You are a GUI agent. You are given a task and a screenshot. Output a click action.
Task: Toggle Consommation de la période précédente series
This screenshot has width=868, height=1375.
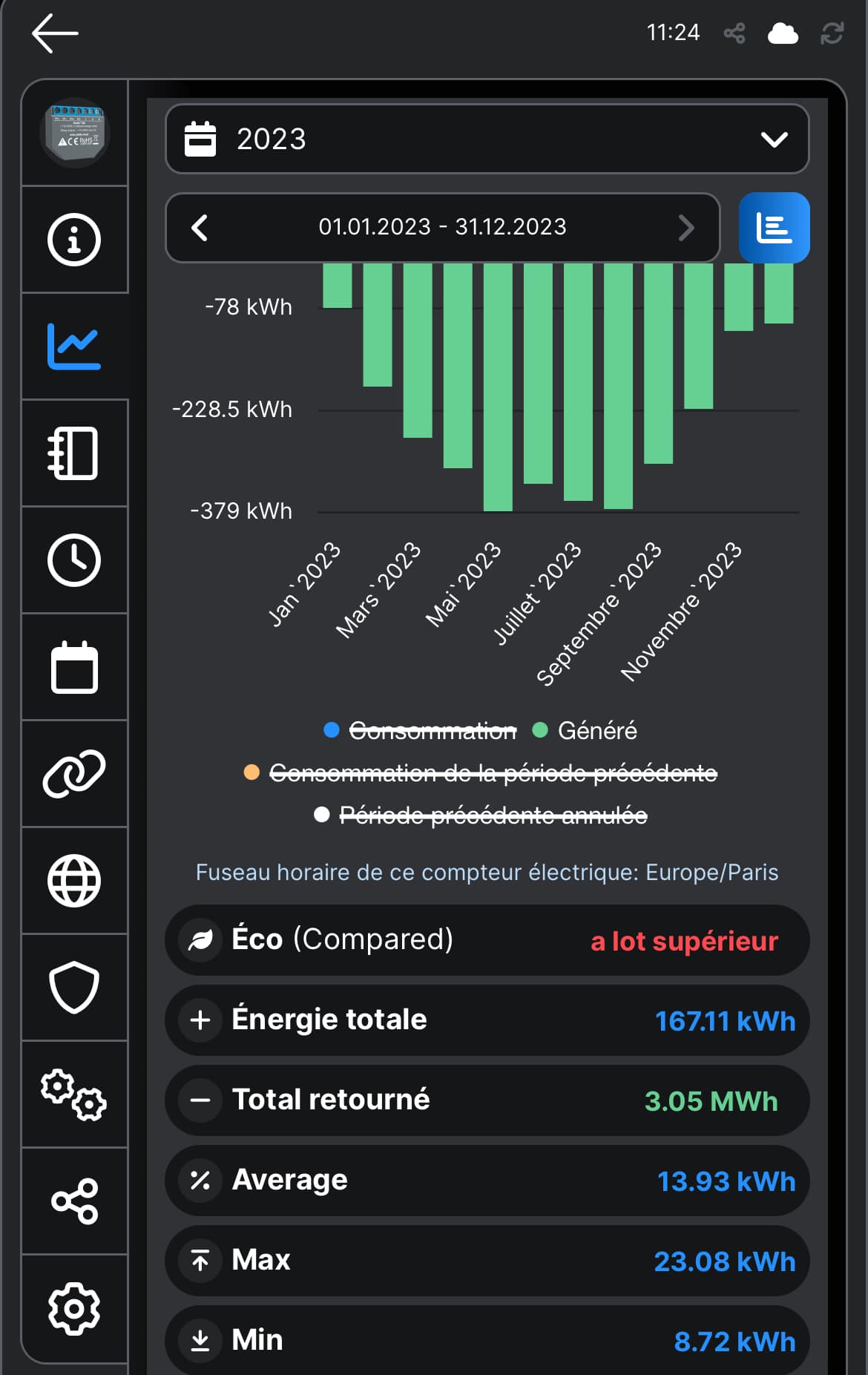click(x=493, y=773)
